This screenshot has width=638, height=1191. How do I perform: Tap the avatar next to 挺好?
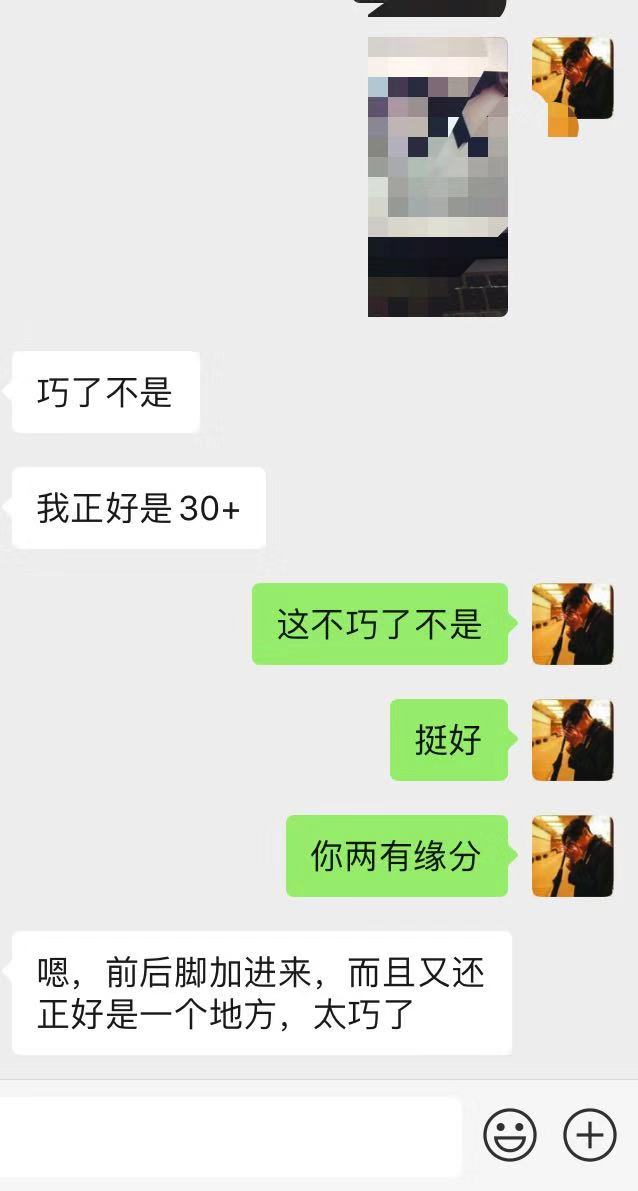point(572,740)
